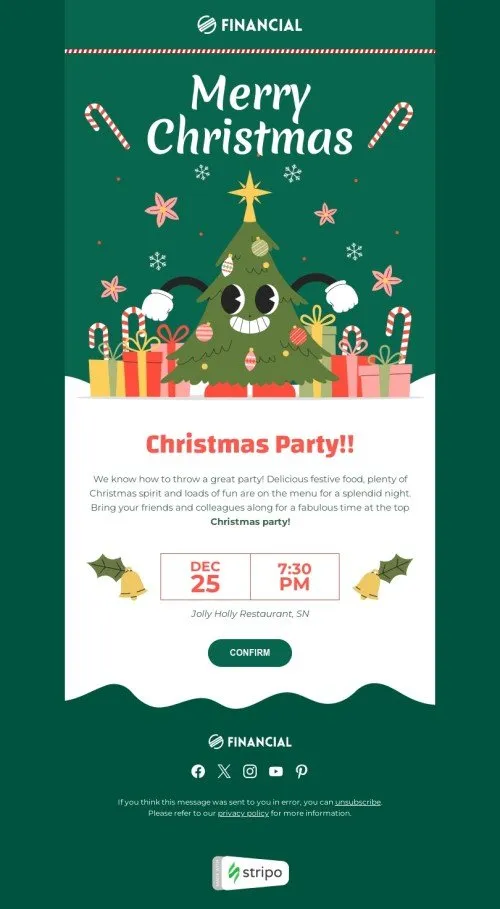This screenshot has height=909, width=500.
Task: Open the YouTube channel icon
Action: click(x=276, y=771)
